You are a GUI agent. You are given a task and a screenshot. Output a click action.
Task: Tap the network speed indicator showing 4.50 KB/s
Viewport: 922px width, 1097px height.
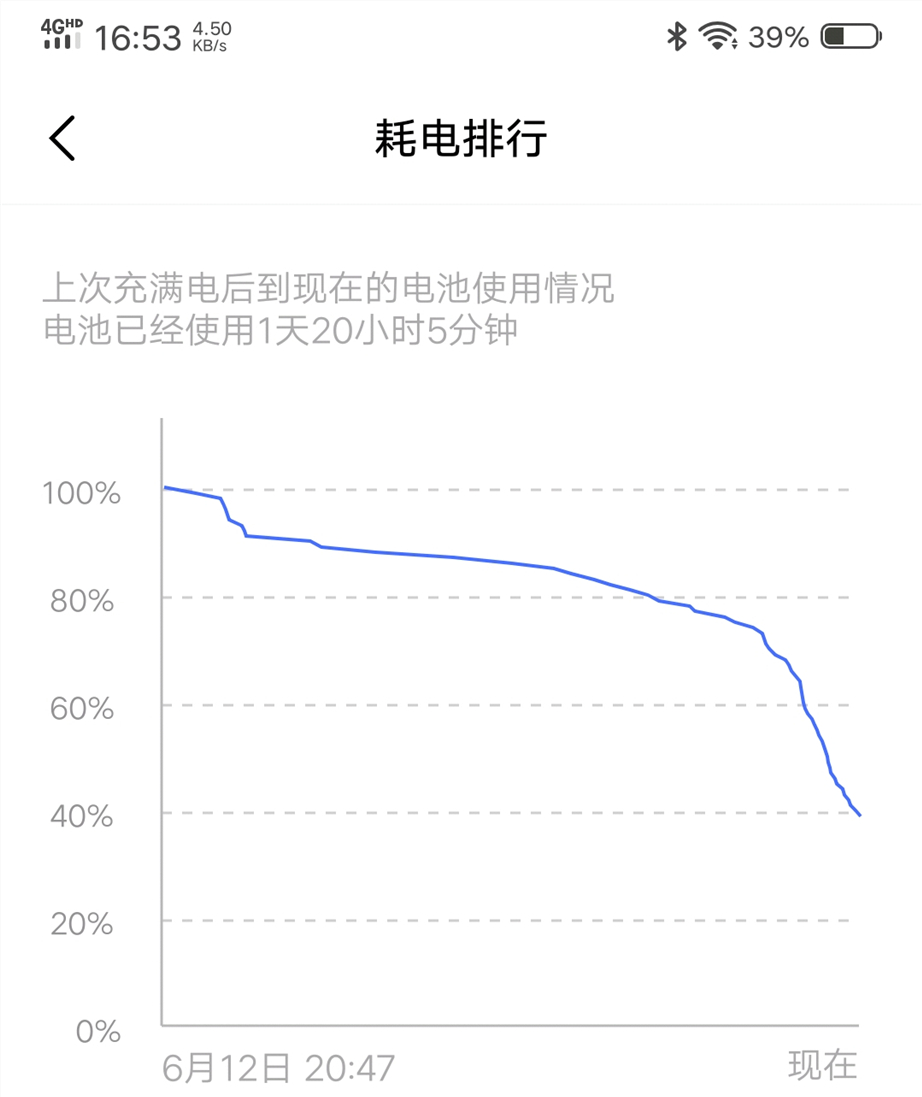(x=212, y=37)
